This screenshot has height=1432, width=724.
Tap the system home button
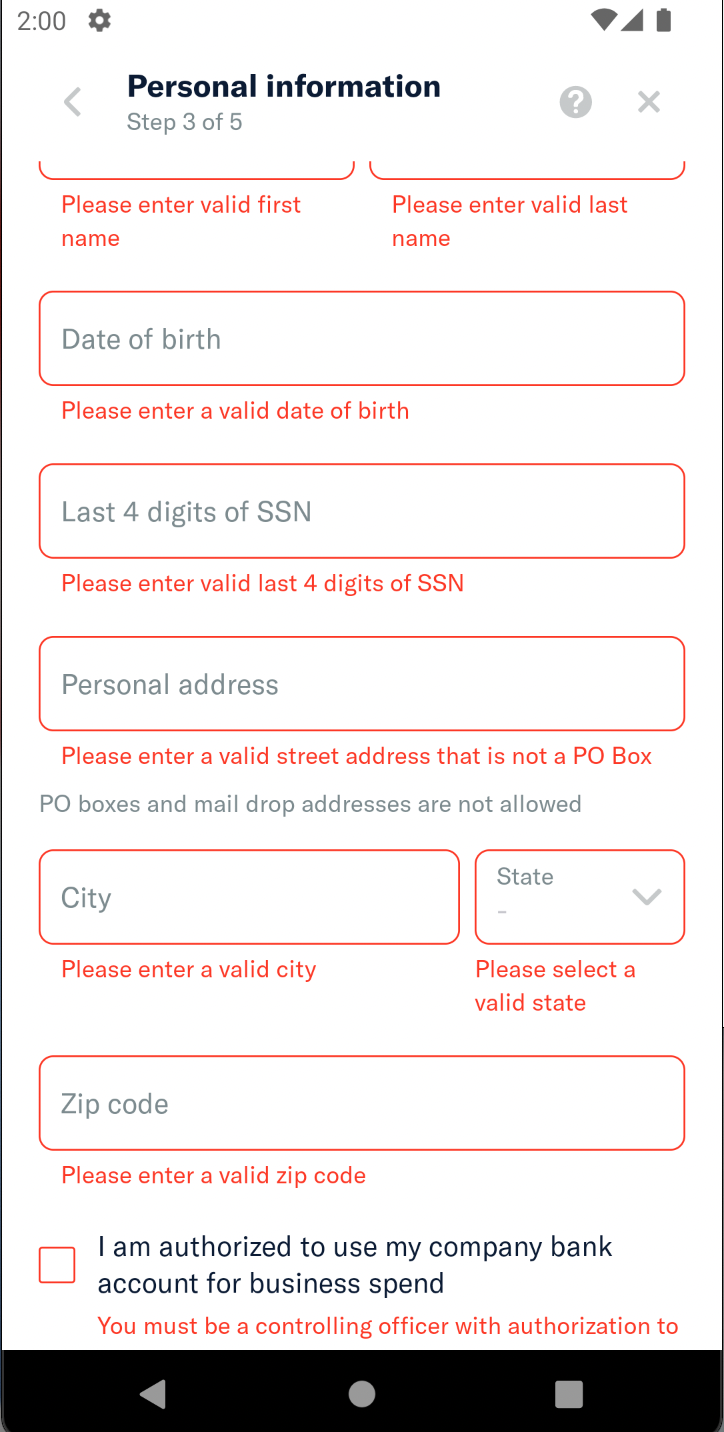[x=362, y=1394]
